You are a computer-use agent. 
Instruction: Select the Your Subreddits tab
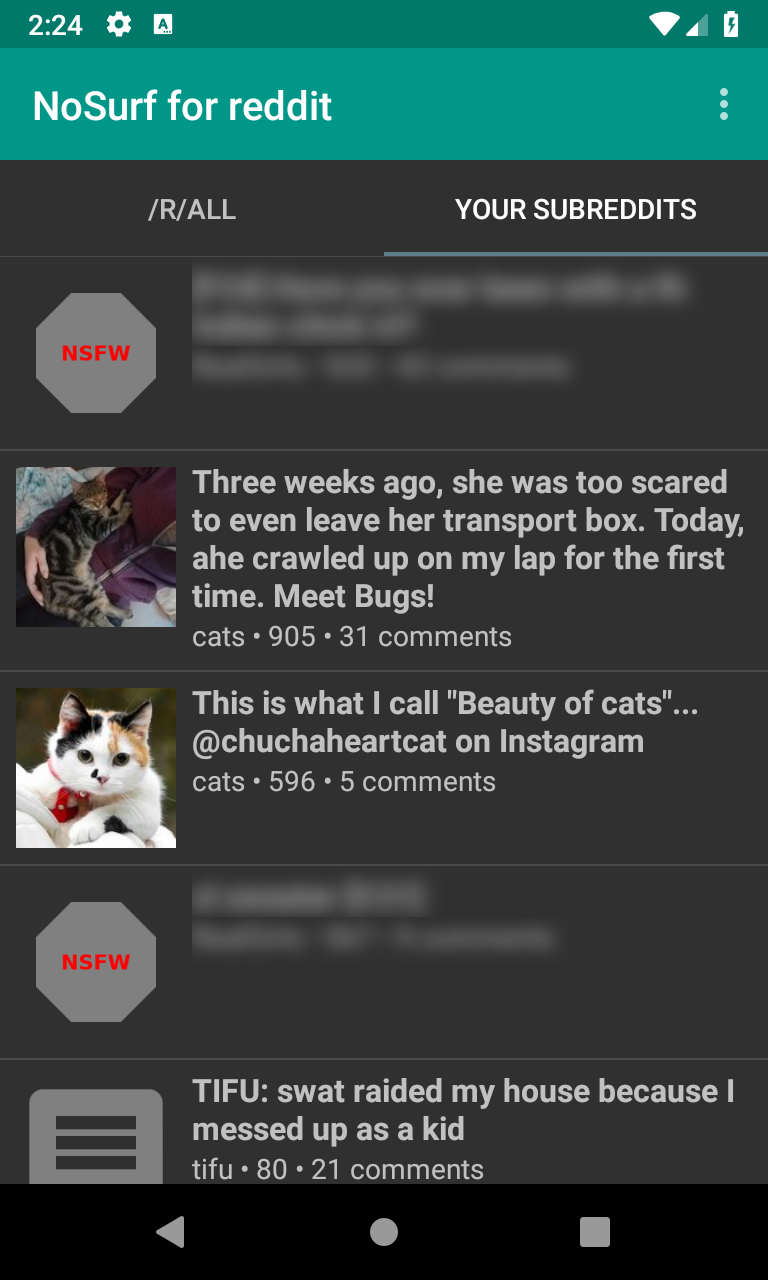pyautogui.click(x=576, y=209)
